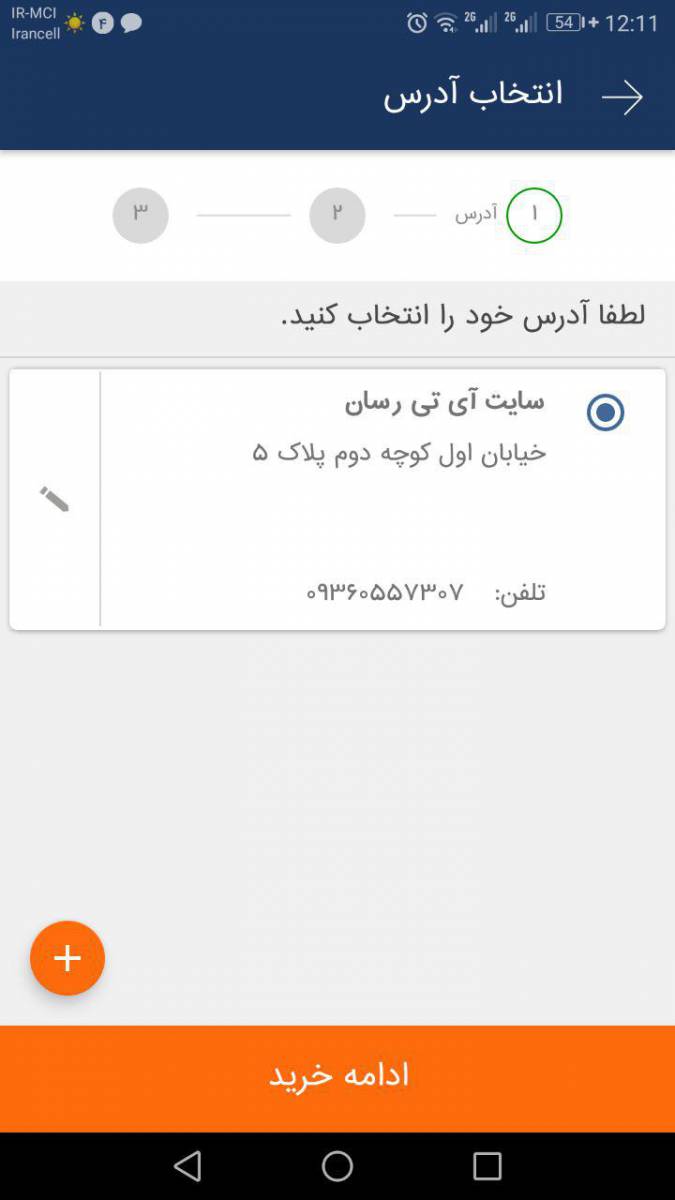This screenshot has height=1200, width=675.
Task: Add a new address with the plus button
Action: (67, 958)
